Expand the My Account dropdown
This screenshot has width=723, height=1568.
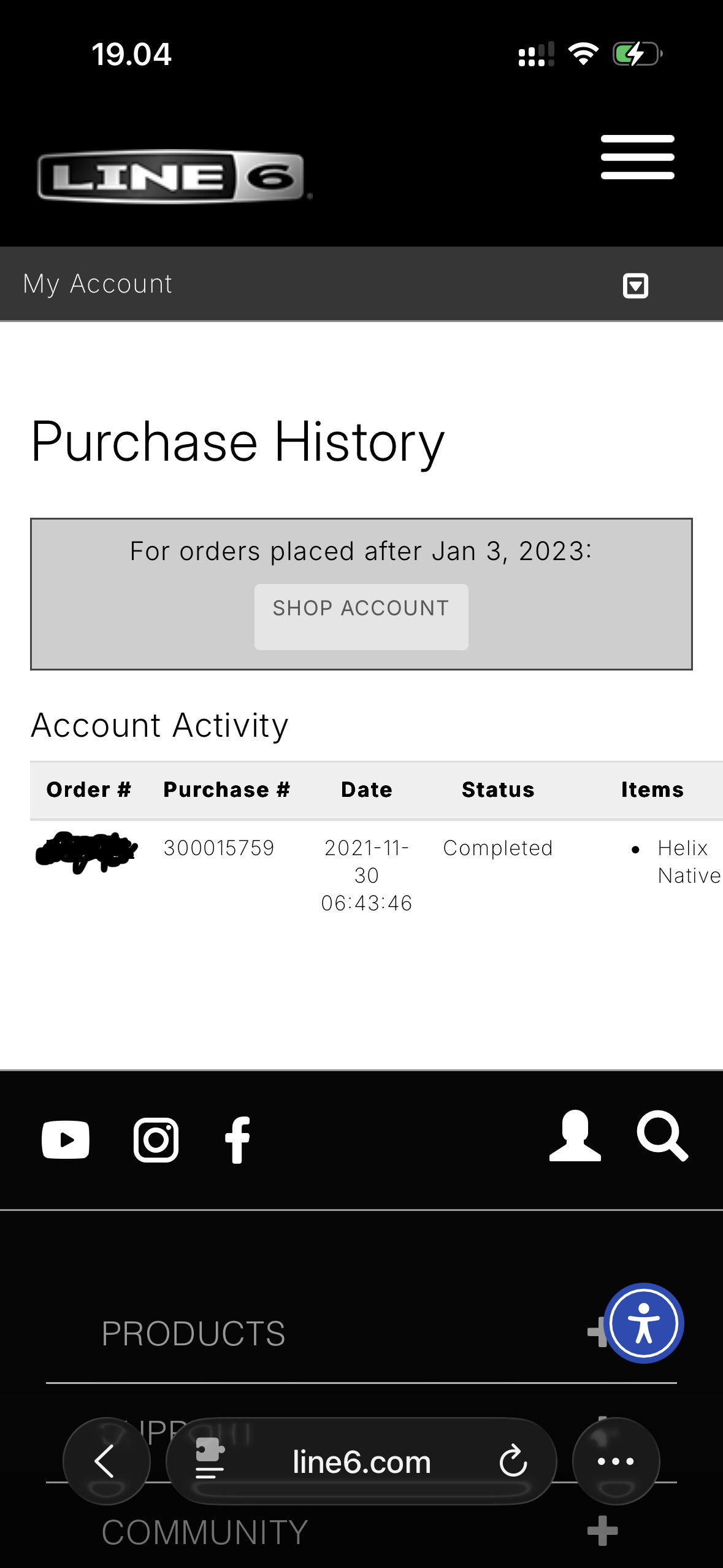(635, 285)
